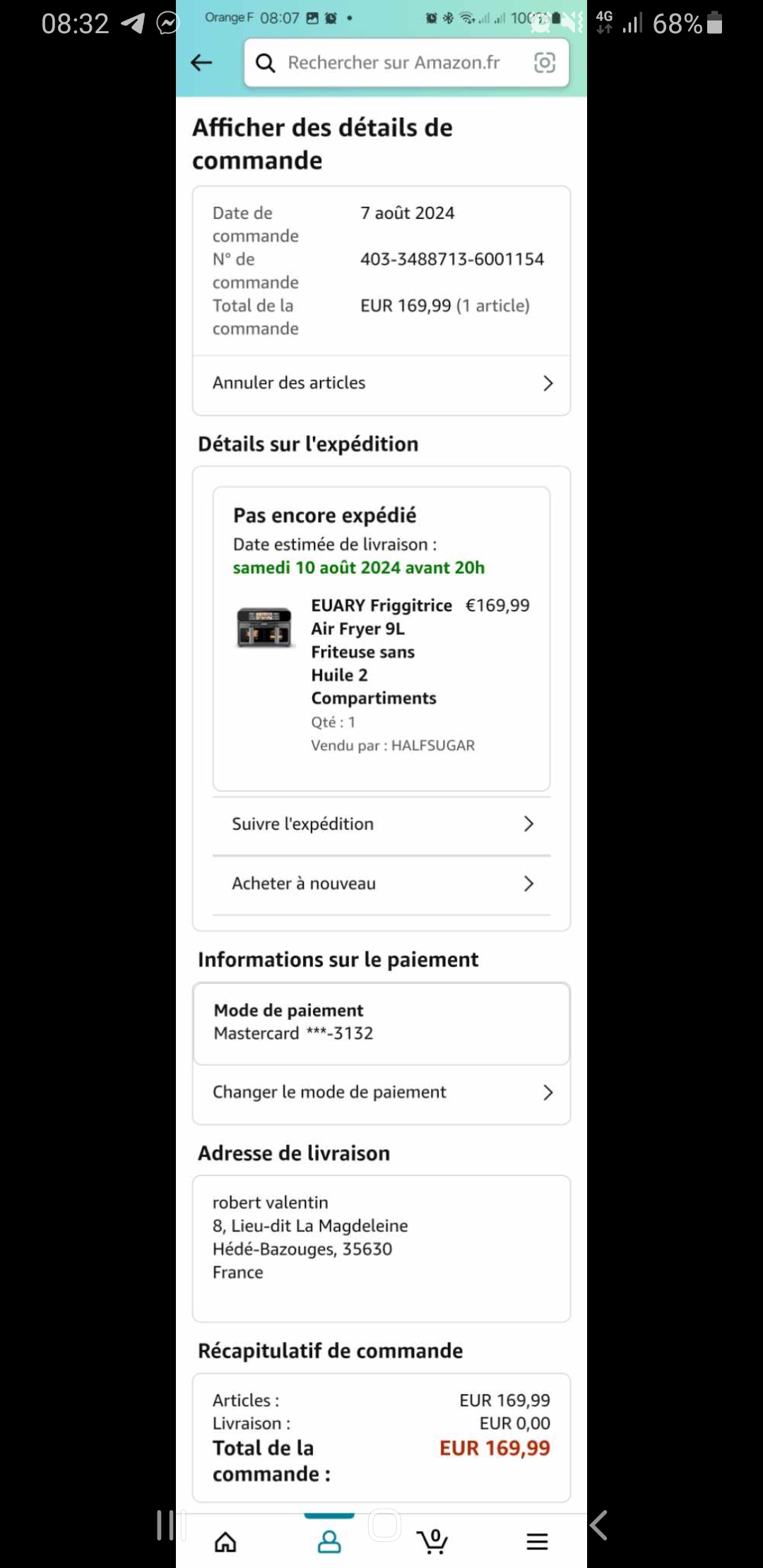The image size is (763, 1568).
Task: Open Annuler des articles
Action: coord(381,384)
